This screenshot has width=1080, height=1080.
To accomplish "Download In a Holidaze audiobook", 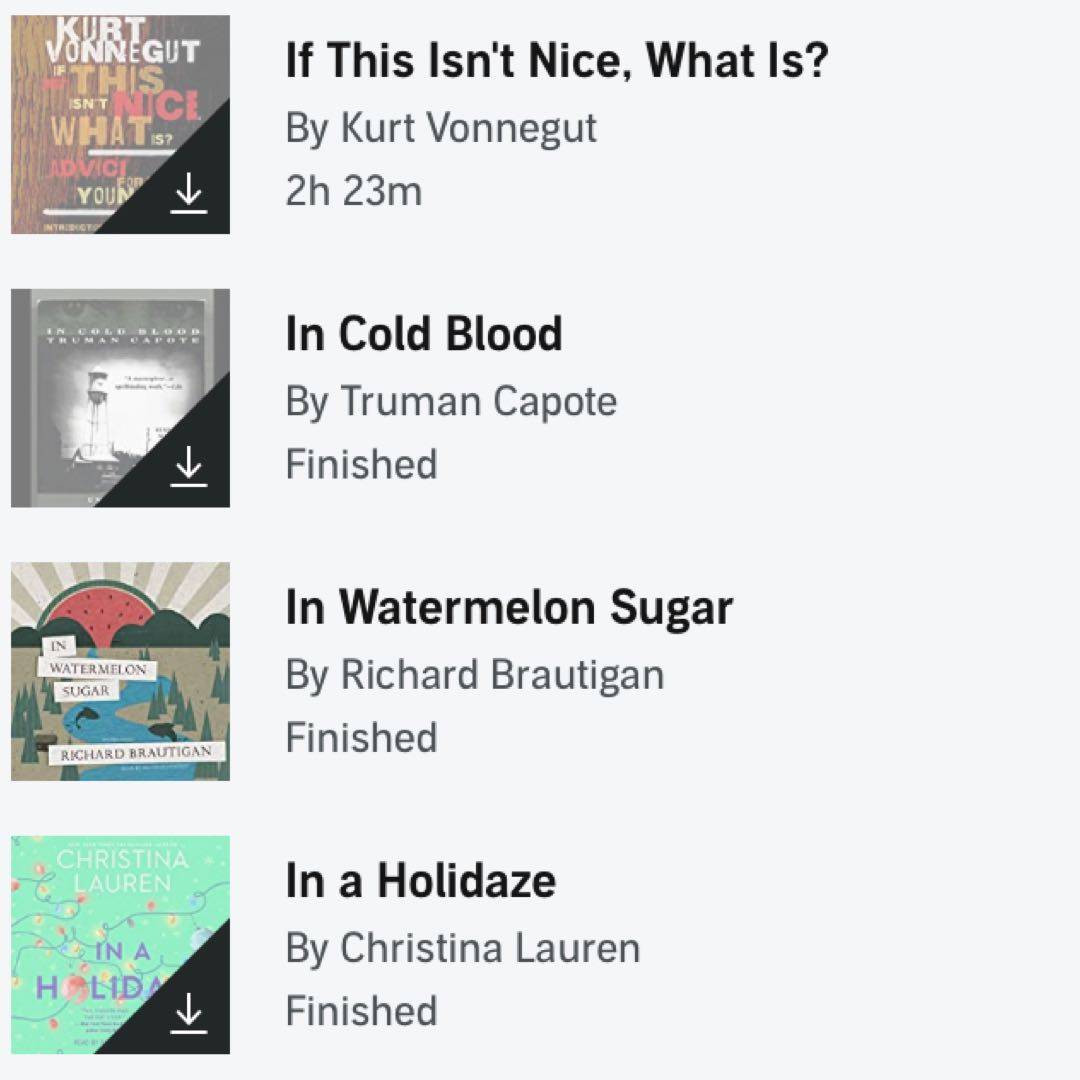I will 188,1016.
